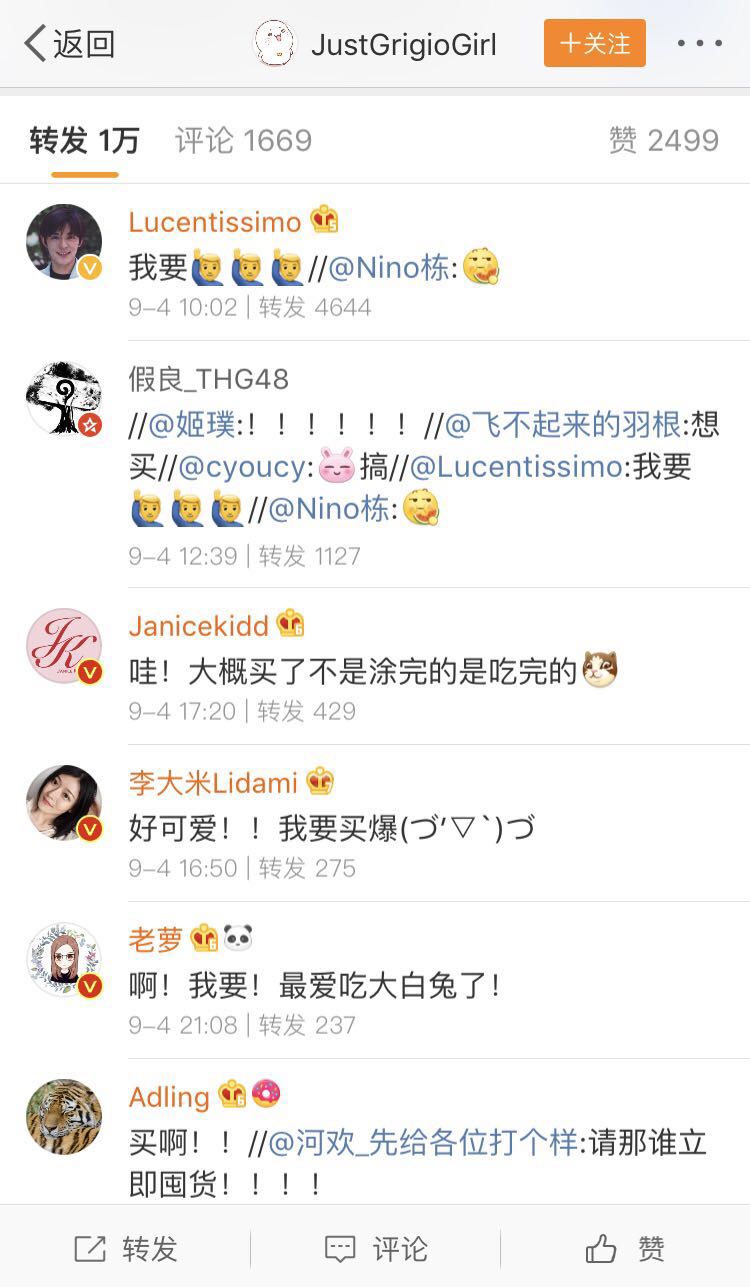Switch to the 评论 1669 tab
Image resolution: width=750 pixels, height=1287 pixels.
[243, 140]
